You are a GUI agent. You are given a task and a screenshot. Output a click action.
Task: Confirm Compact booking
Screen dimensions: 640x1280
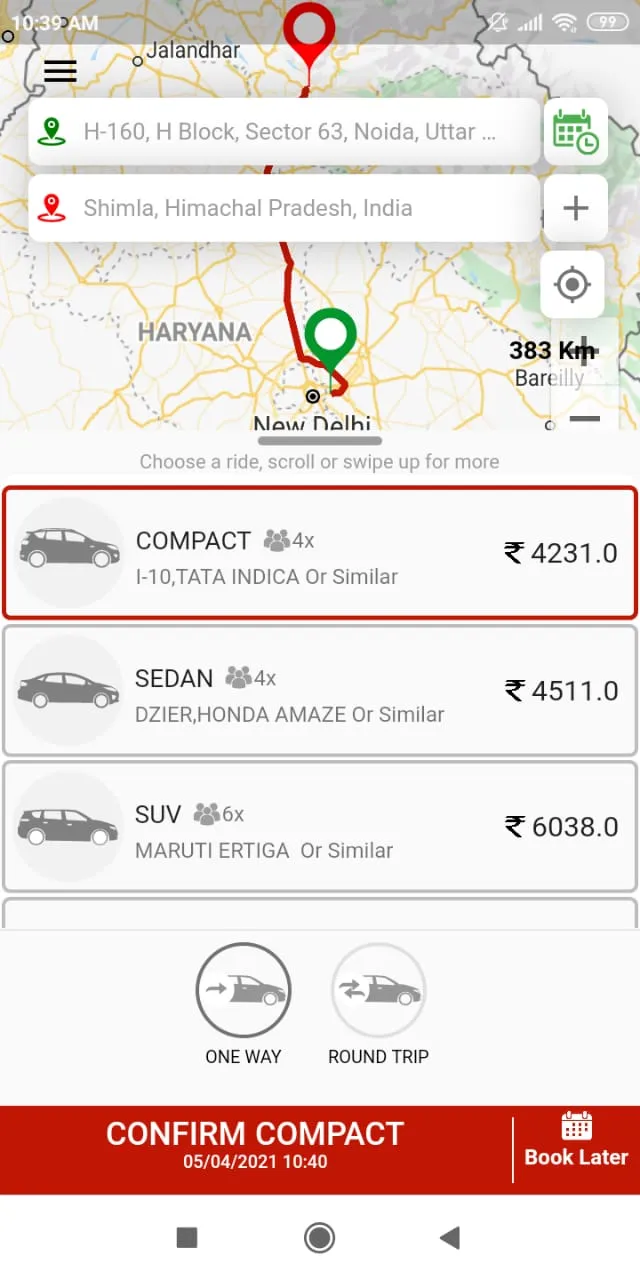point(255,1144)
